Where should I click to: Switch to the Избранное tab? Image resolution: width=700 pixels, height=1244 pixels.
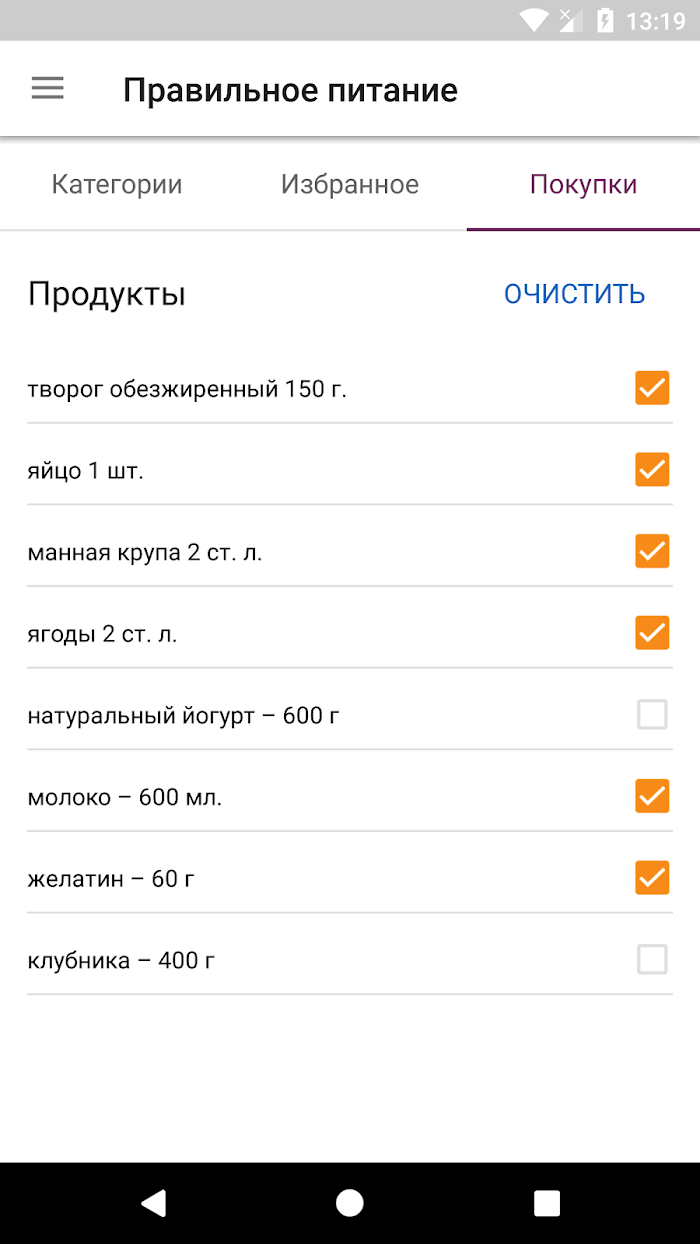(x=350, y=184)
